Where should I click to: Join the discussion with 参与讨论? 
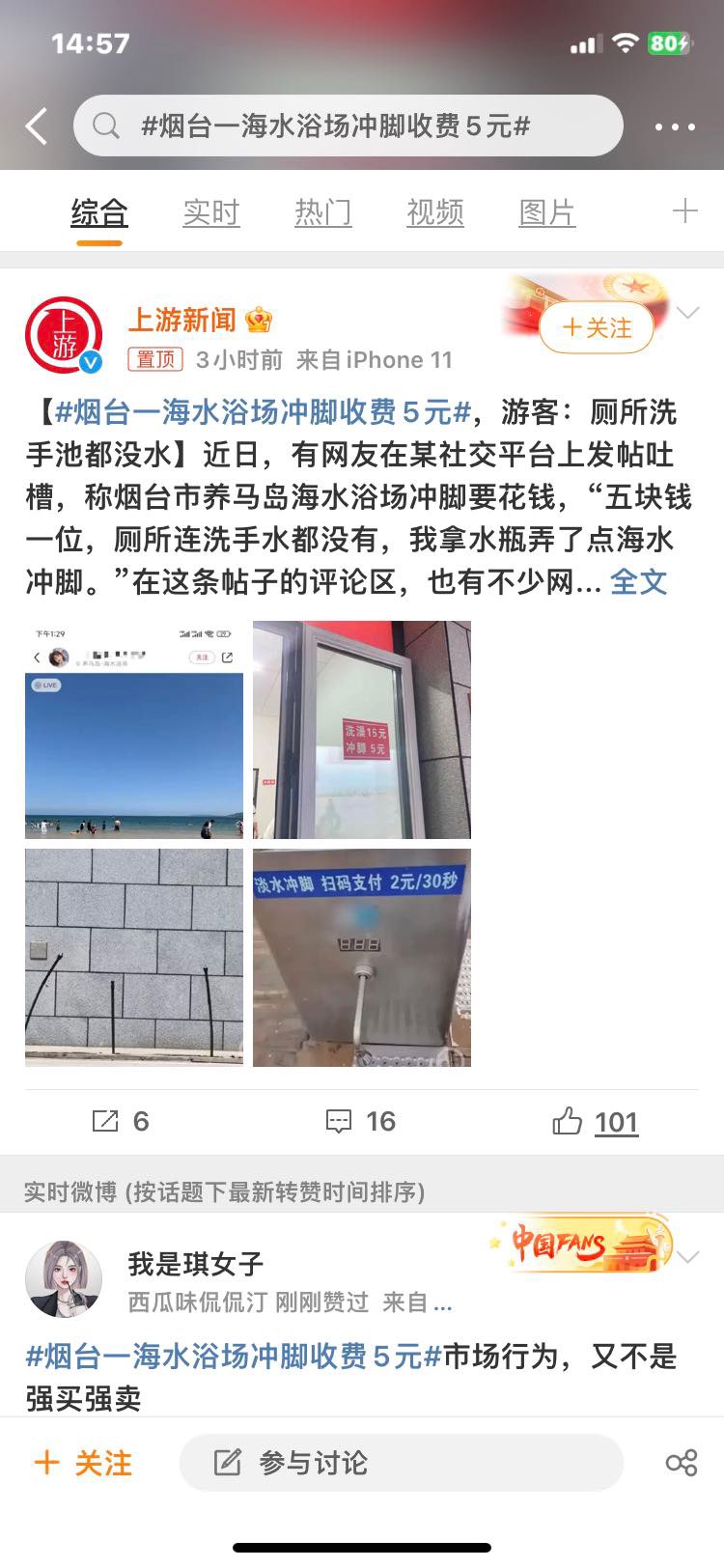click(401, 1463)
